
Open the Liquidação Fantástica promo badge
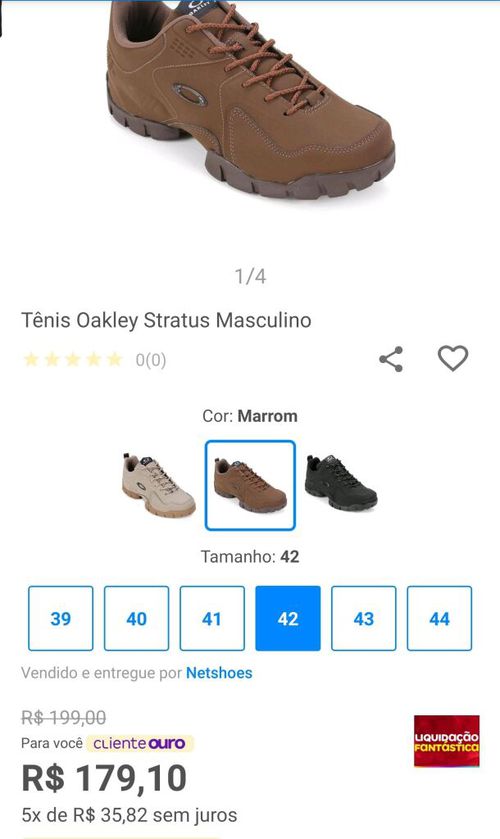click(446, 741)
